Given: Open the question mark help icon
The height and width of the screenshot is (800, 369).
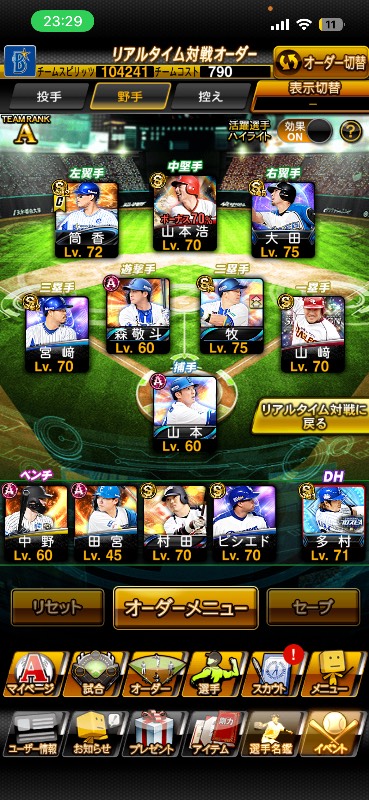Looking at the screenshot, I should pyautogui.click(x=351, y=132).
